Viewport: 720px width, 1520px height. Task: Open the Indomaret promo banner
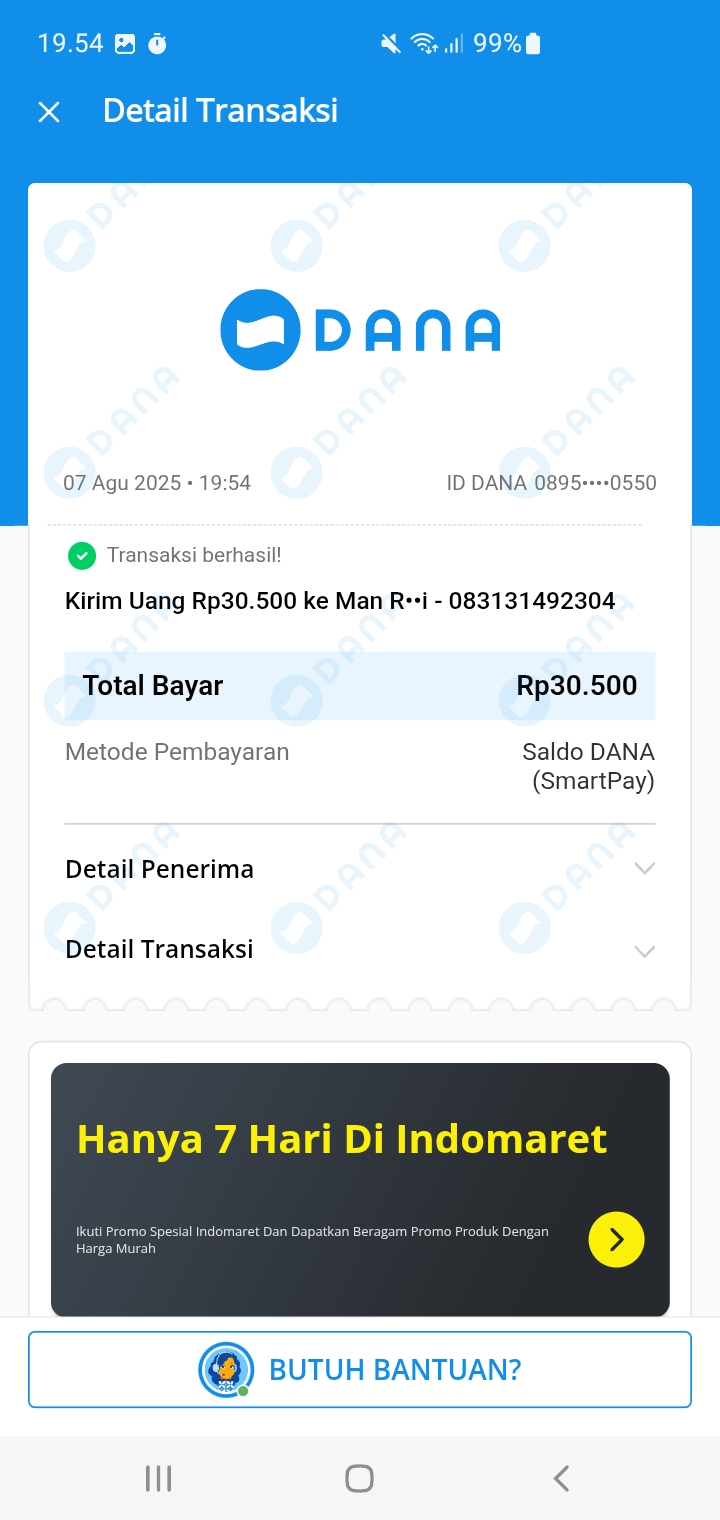point(360,1188)
